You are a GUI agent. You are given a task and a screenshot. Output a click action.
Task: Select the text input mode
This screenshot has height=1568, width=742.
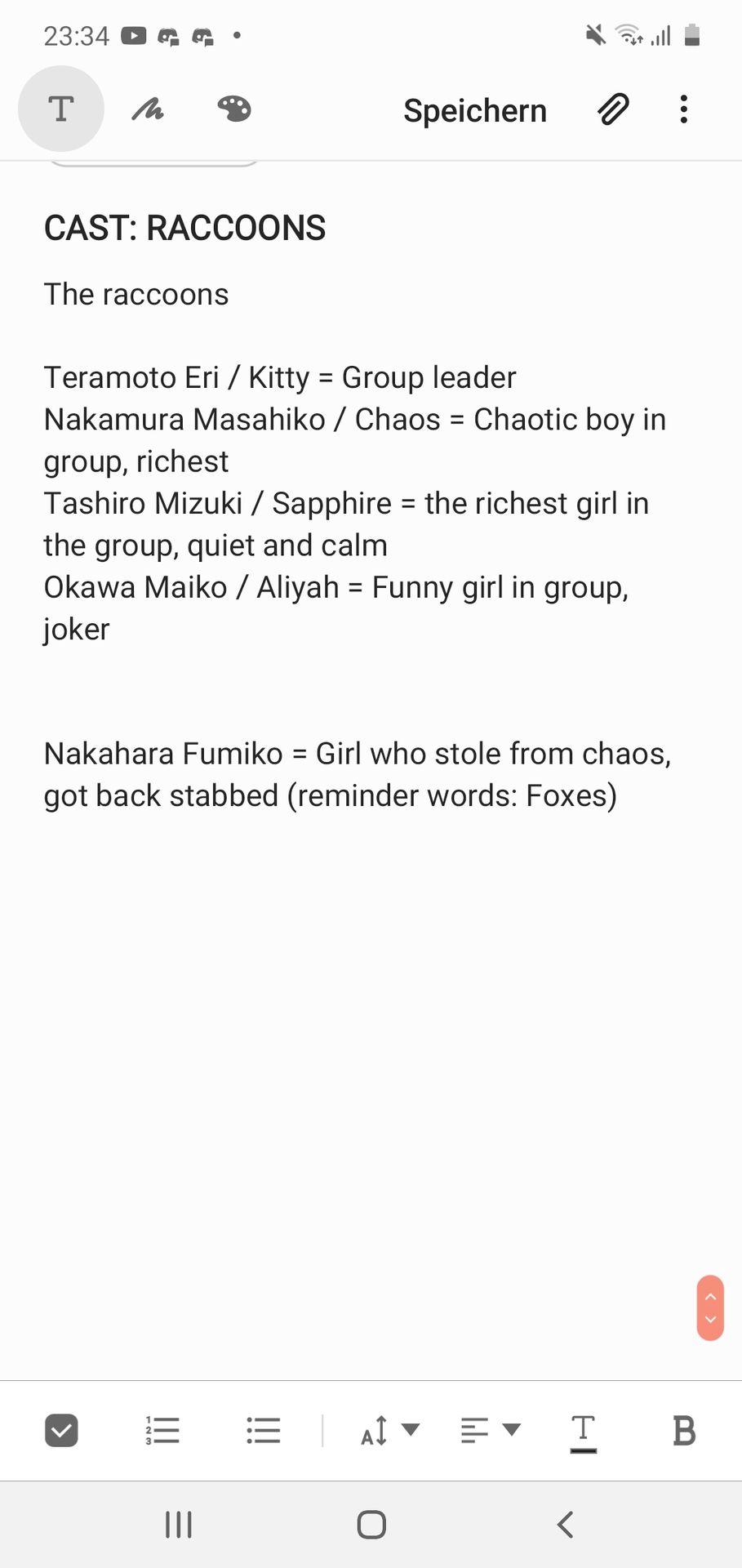coord(61,109)
